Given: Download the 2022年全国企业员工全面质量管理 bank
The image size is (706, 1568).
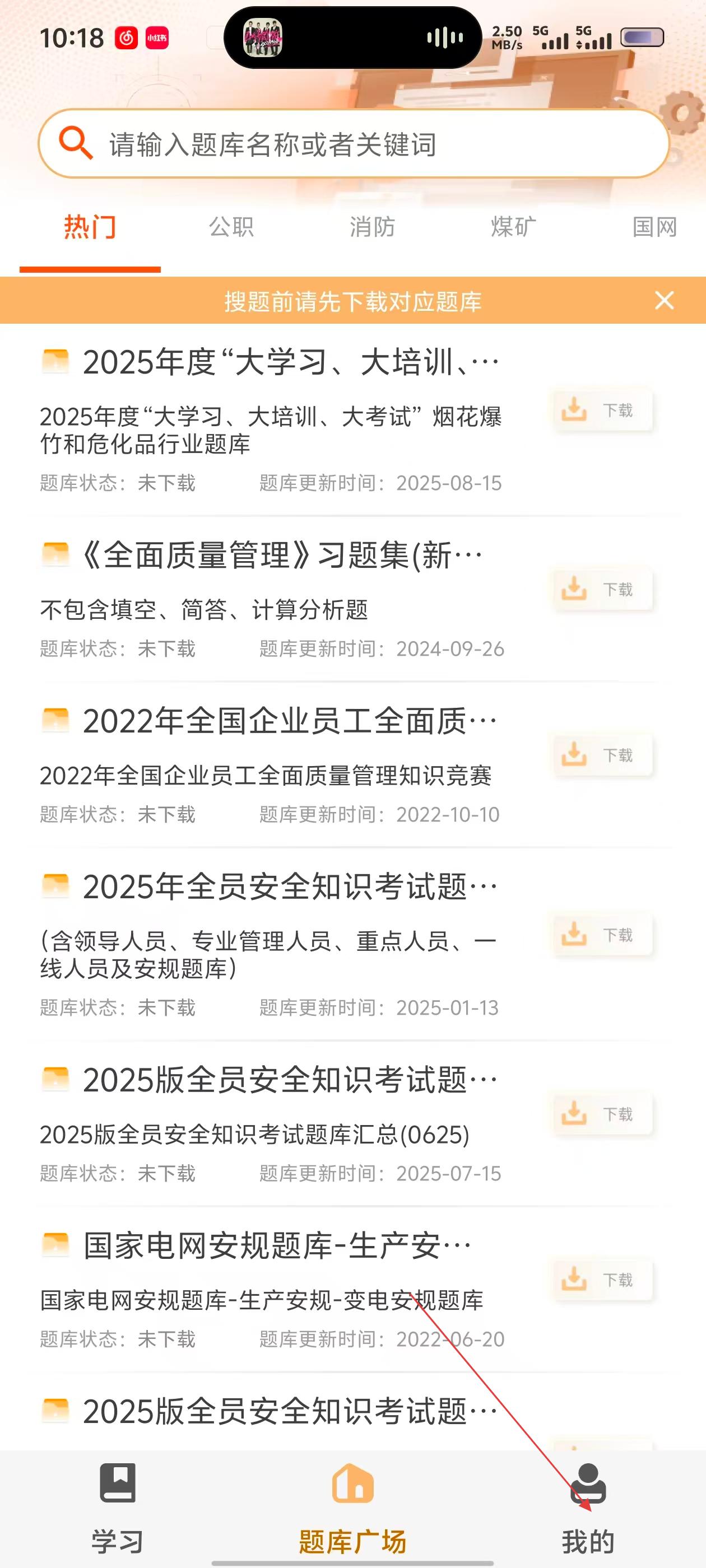Looking at the screenshot, I should pos(602,755).
